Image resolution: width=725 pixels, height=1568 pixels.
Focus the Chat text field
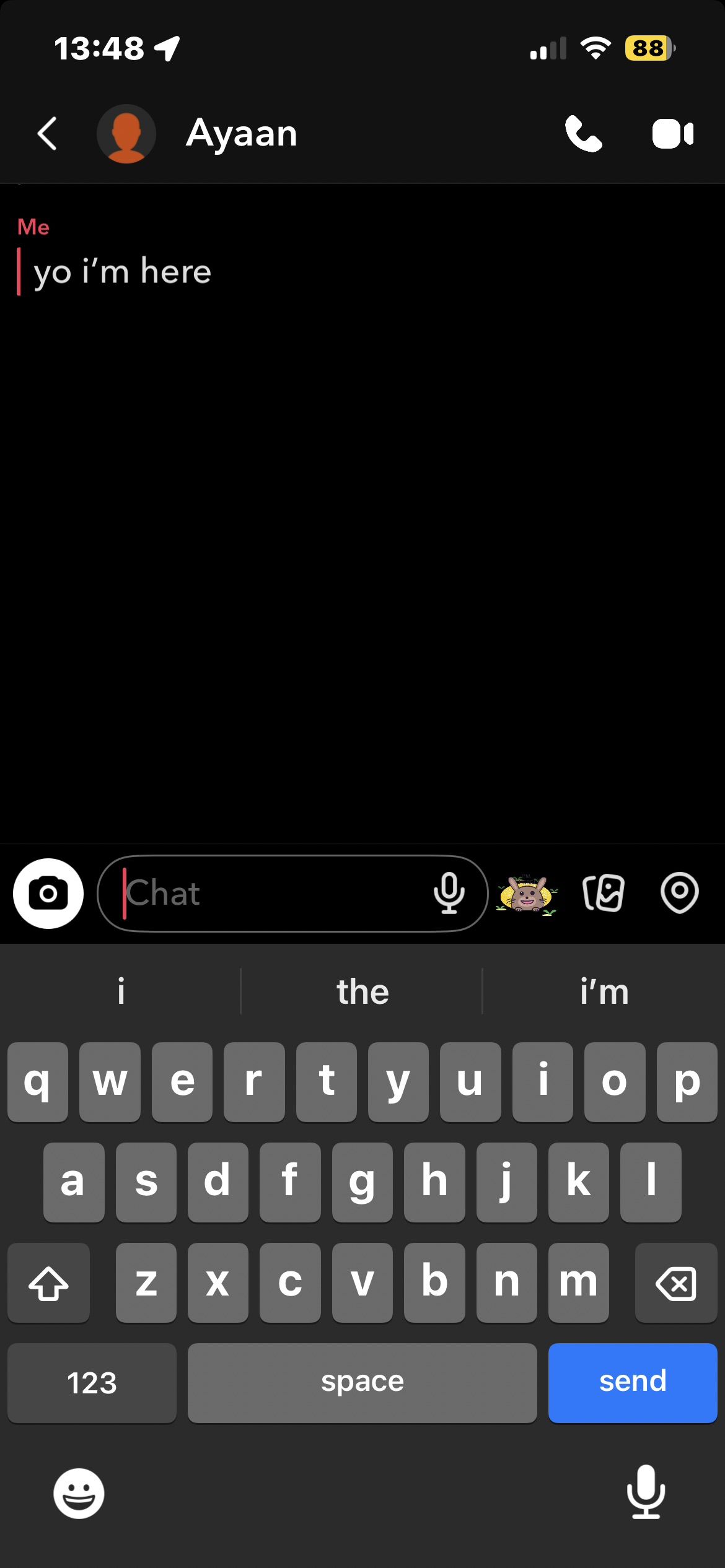[273, 893]
